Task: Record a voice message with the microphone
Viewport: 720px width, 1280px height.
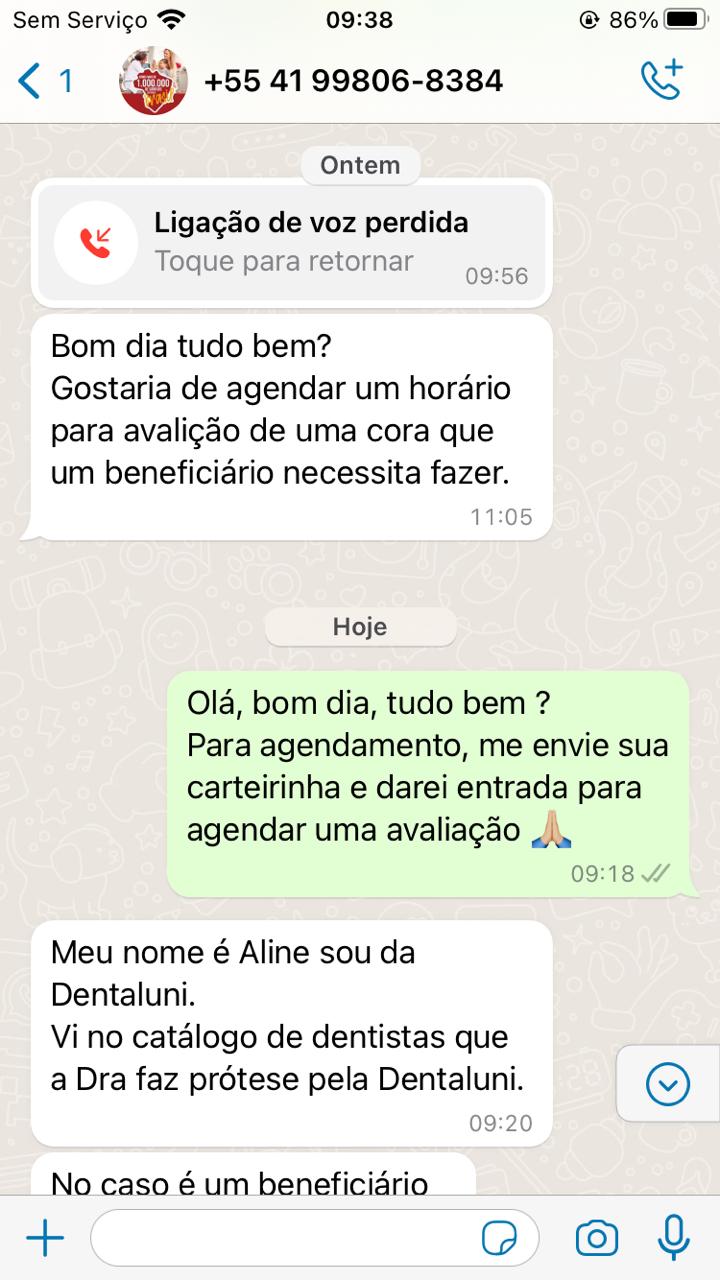Action: tap(674, 1239)
